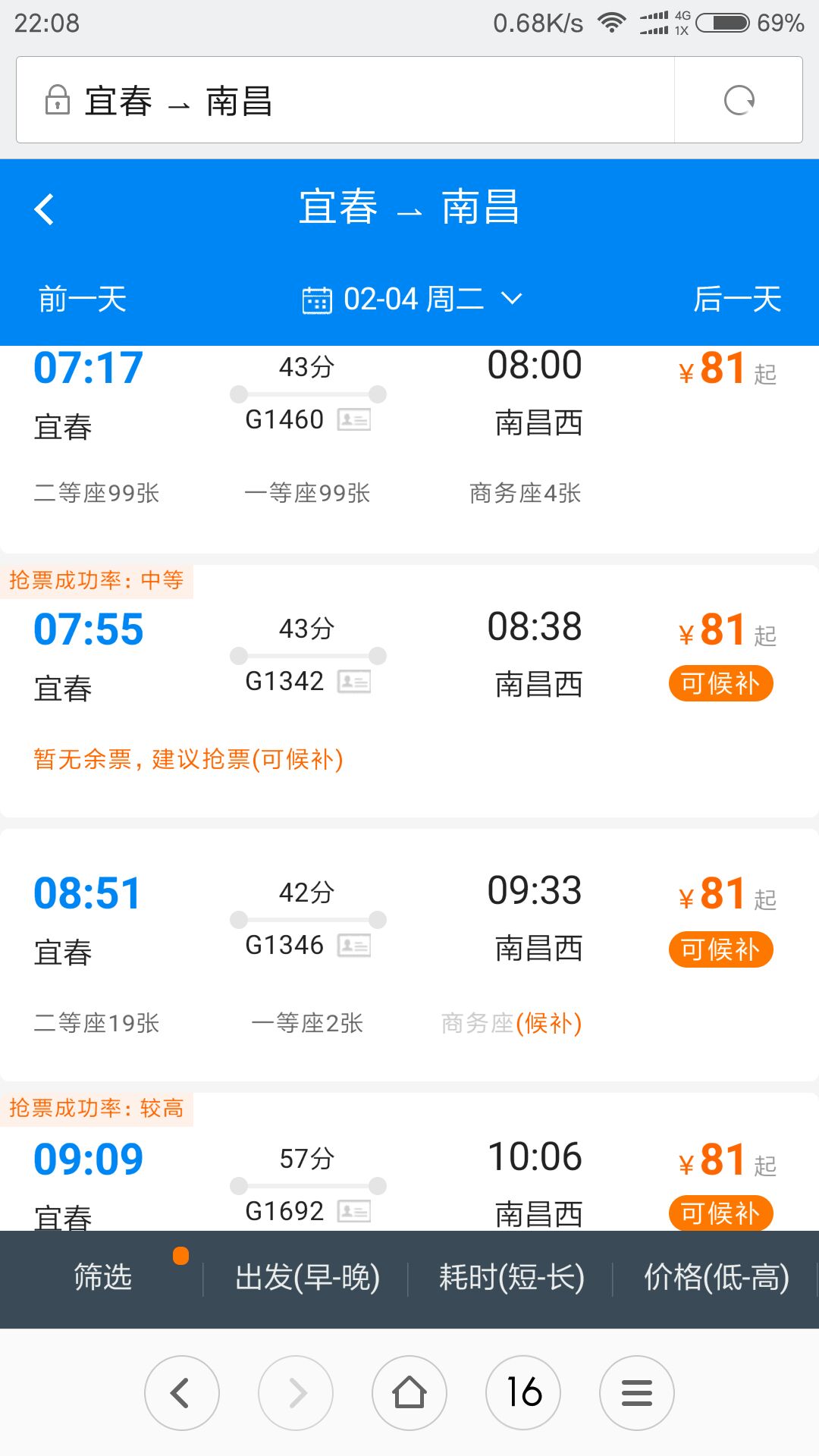819x1456 pixels.
Task: Switch to the next day 后一天
Action: [x=737, y=299]
